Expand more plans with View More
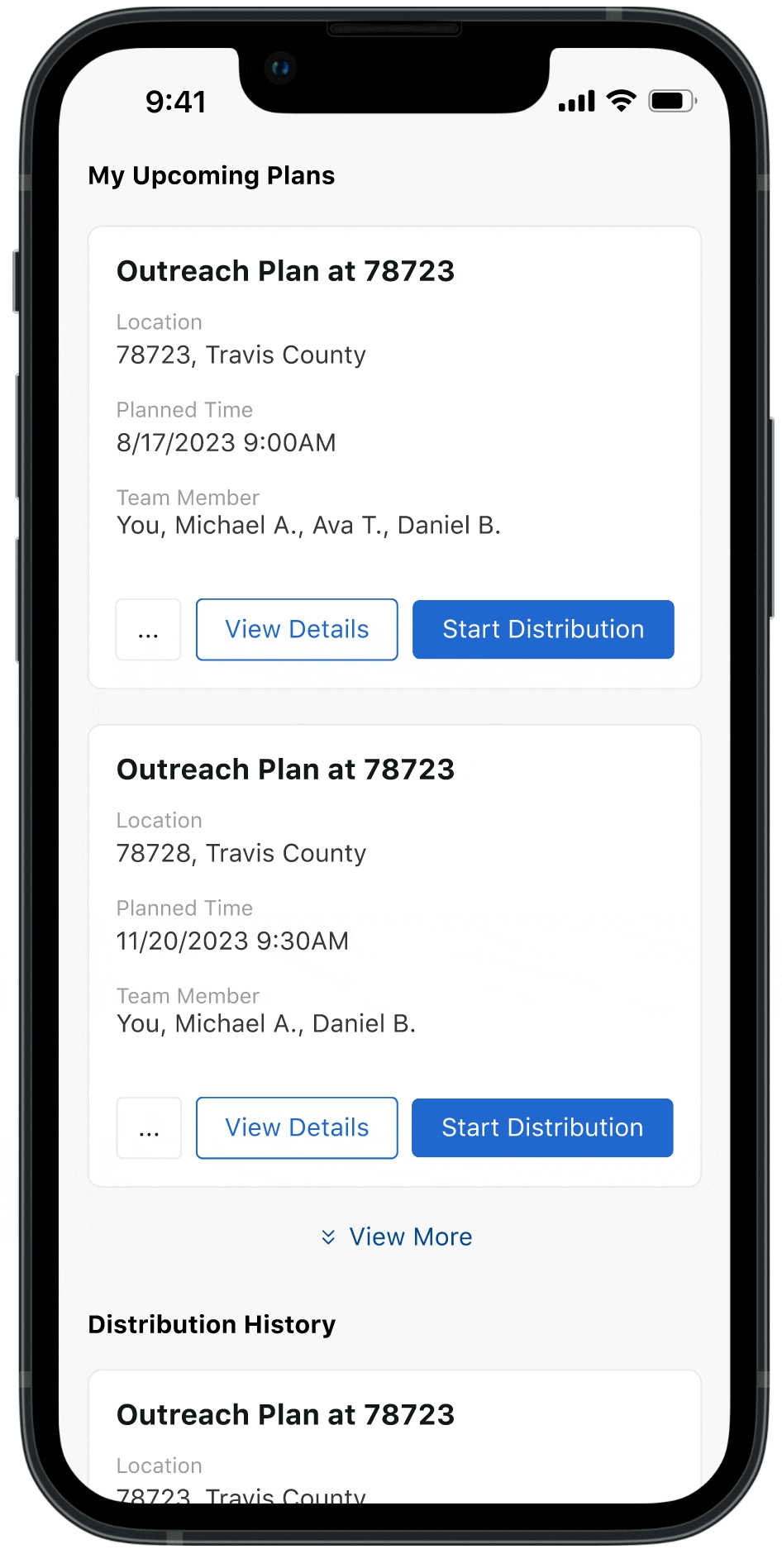Screen dimensions: 782x1568 410,1237
